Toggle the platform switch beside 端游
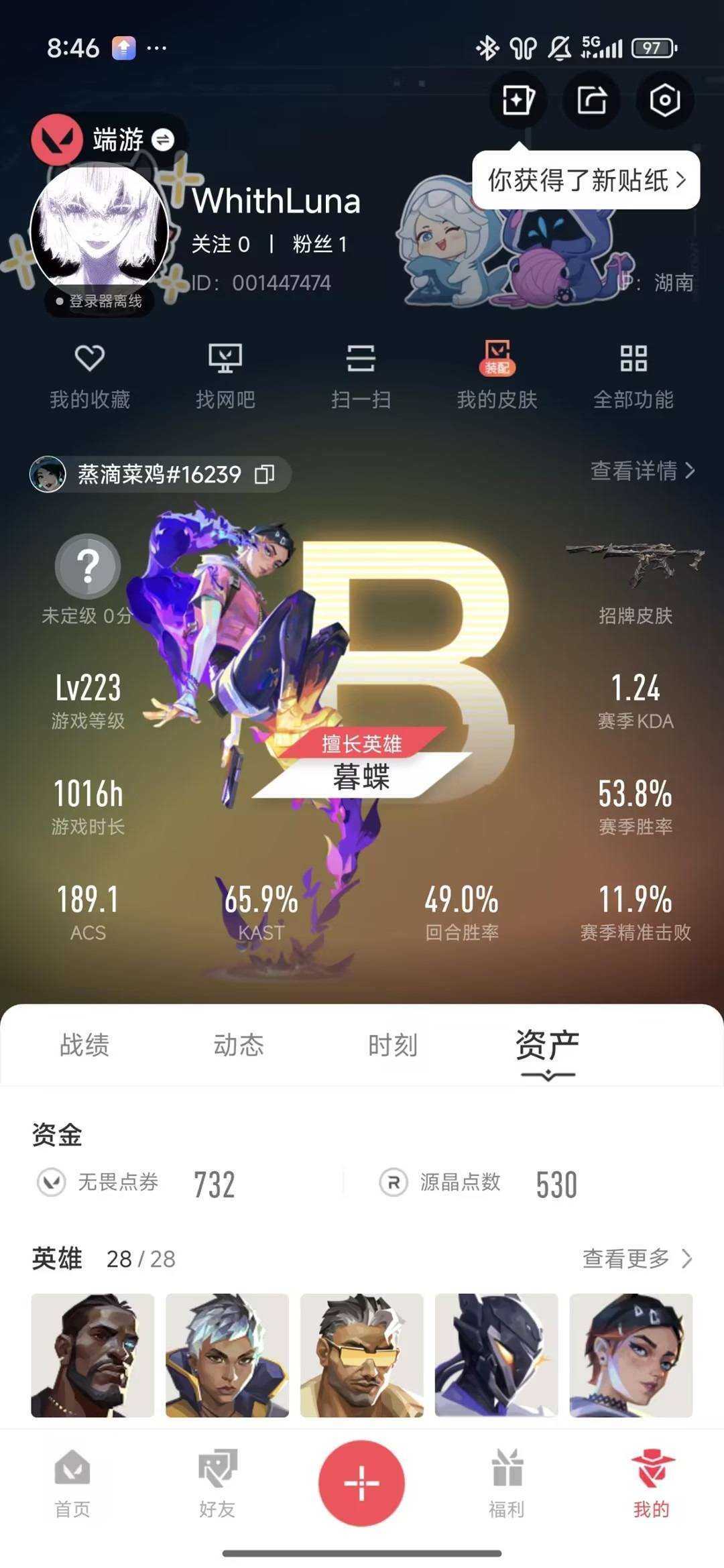Screen dimensions: 724x1568 [163, 139]
